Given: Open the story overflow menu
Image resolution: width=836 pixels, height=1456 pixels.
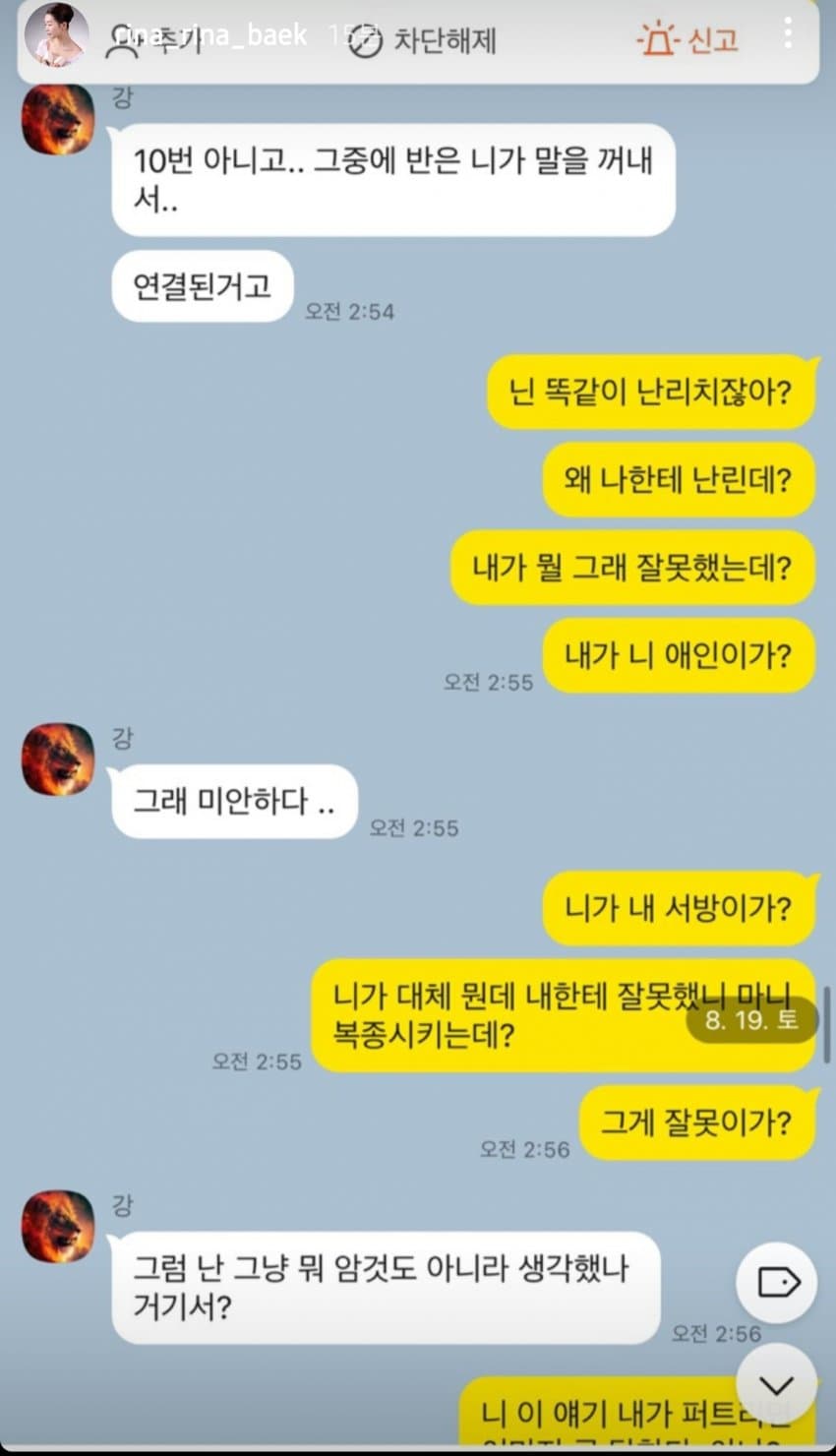Looking at the screenshot, I should click(x=788, y=33).
